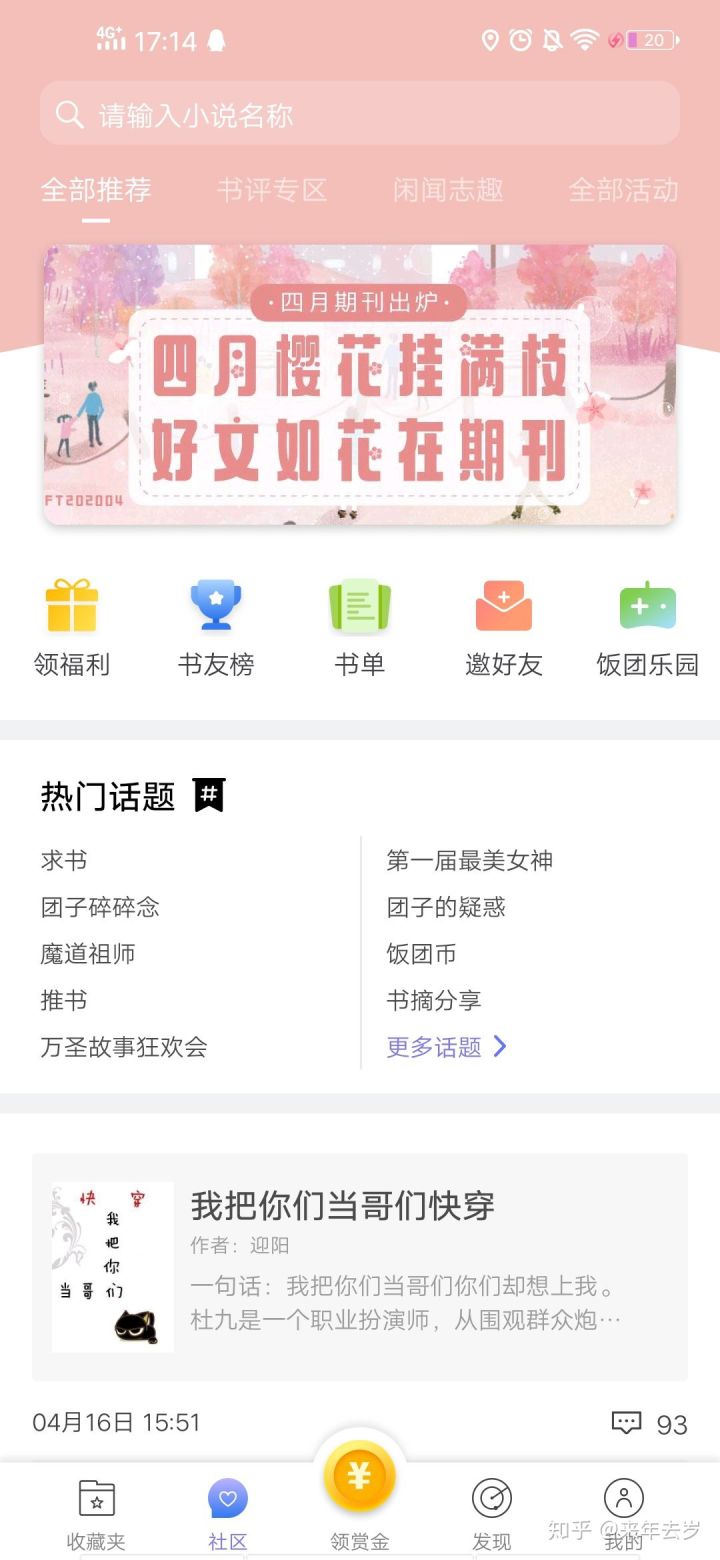View 更多话题 for more topics
This screenshot has height=1560, width=720.
pos(446,1047)
